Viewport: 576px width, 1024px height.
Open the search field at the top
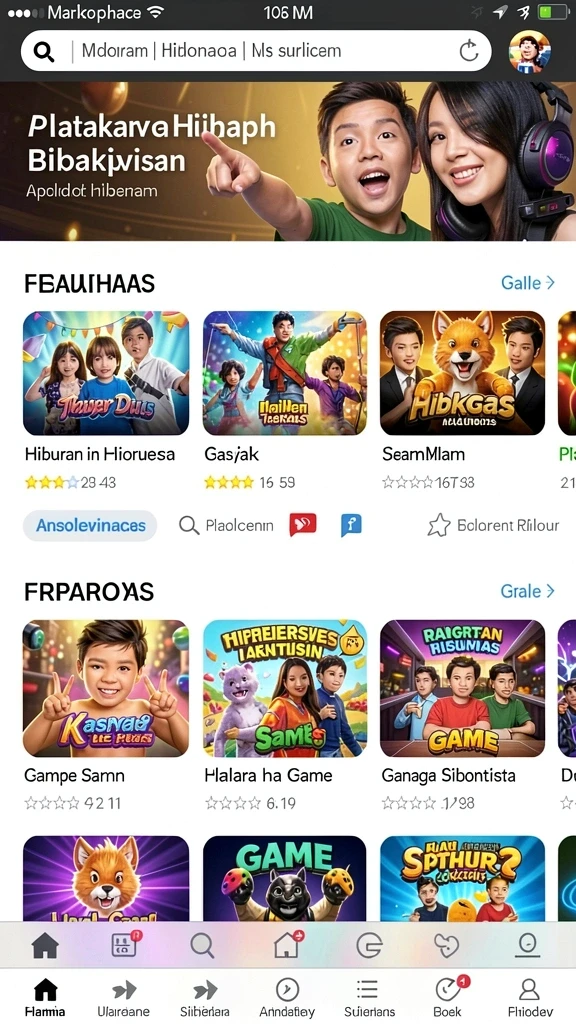point(256,51)
